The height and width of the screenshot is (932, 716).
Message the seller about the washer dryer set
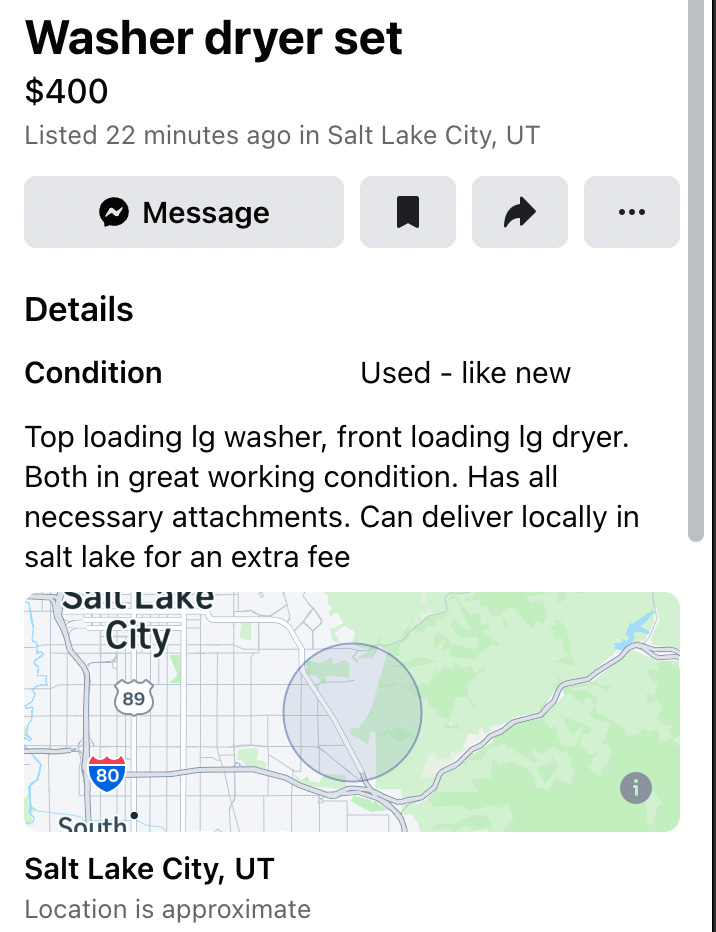[x=184, y=212]
